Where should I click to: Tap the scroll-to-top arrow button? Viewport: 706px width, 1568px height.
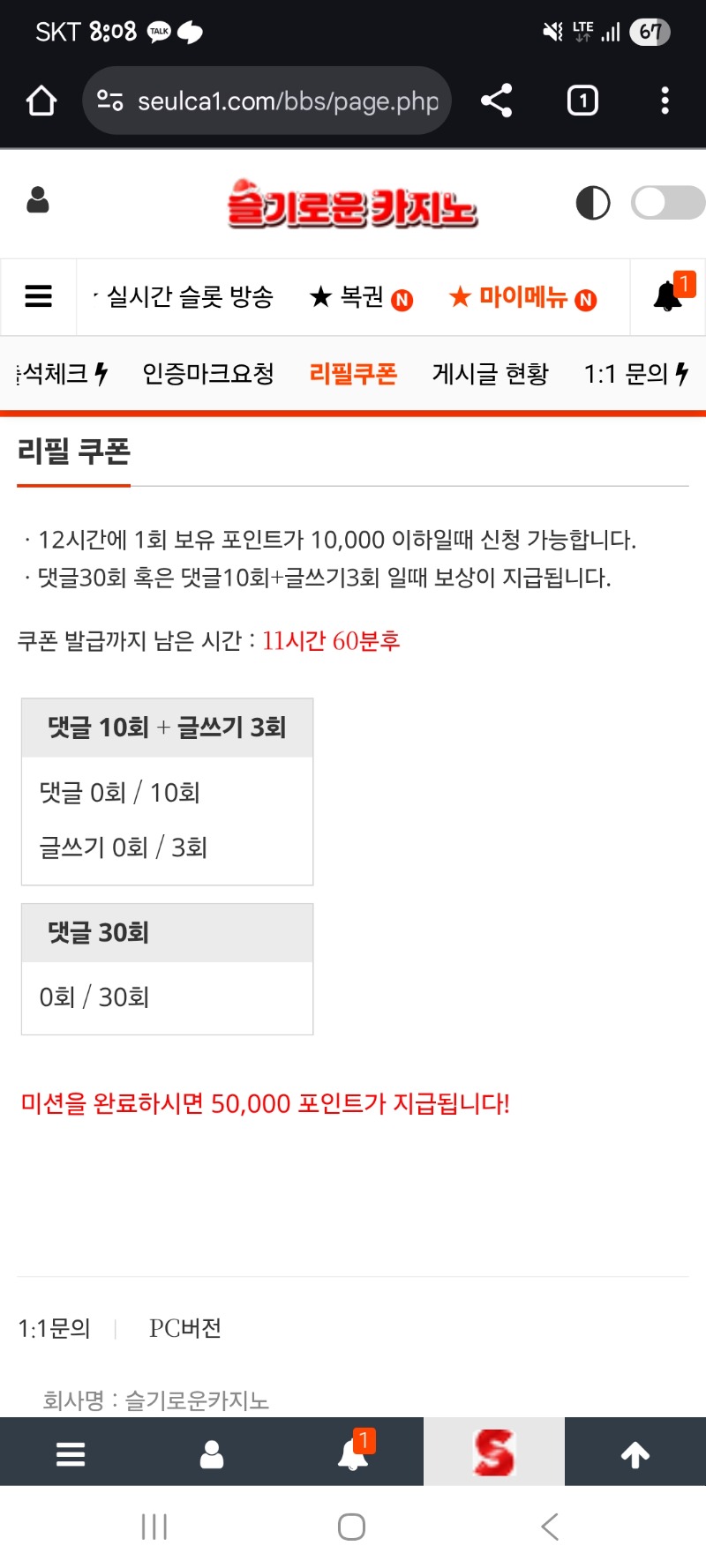point(635,1454)
